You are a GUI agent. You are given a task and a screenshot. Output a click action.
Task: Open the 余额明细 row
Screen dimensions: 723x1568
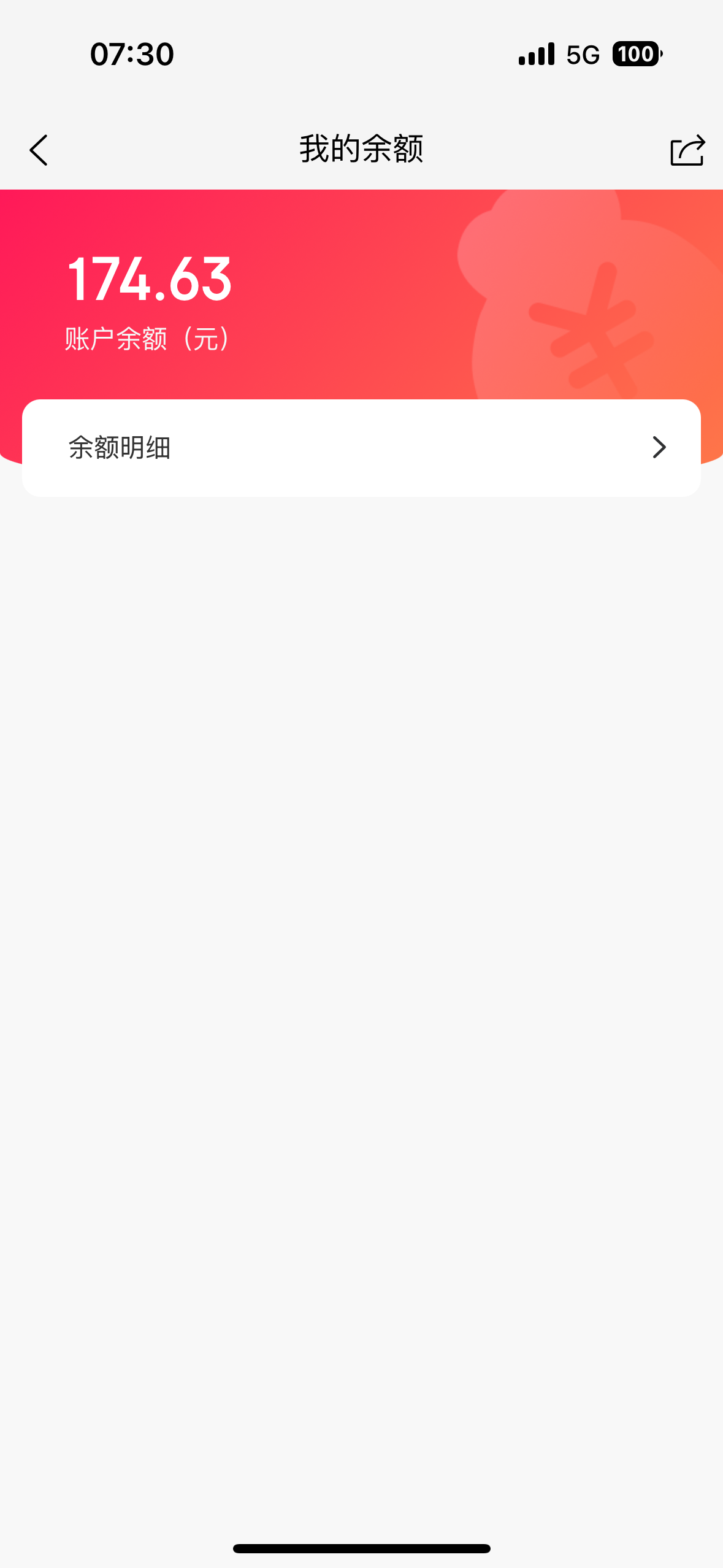pyautogui.click(x=361, y=448)
